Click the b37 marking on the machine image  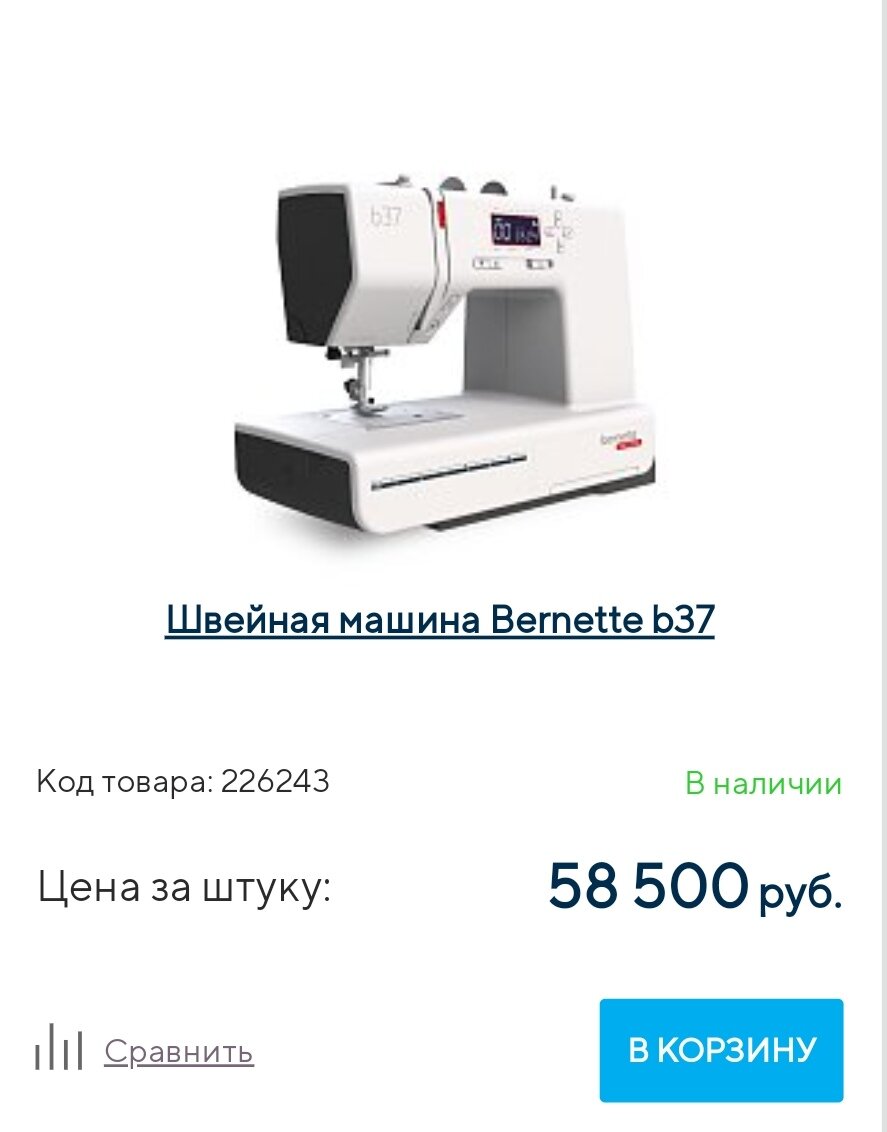pyautogui.click(x=388, y=214)
